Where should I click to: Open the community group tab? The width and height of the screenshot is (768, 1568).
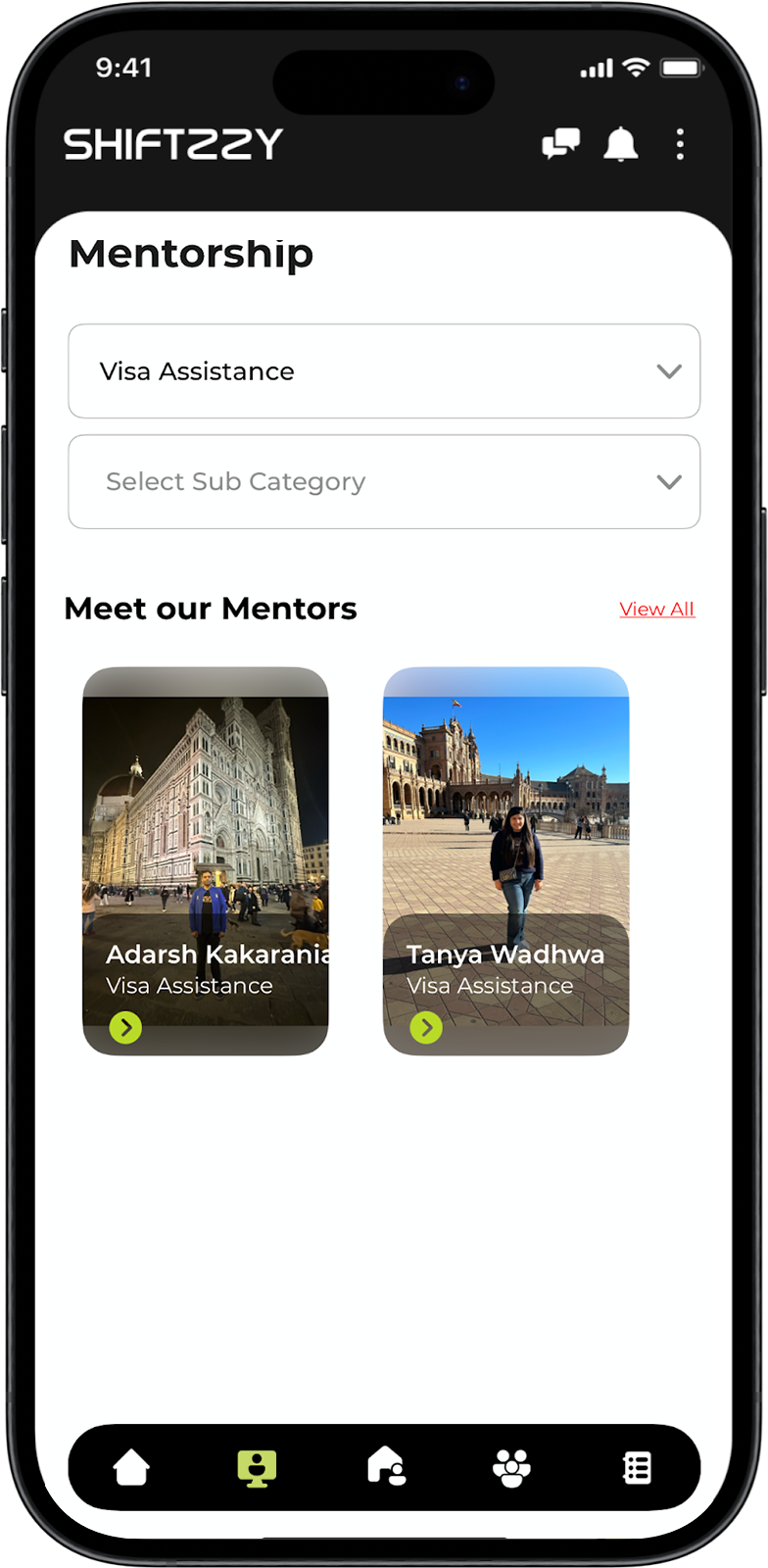pos(511,1468)
